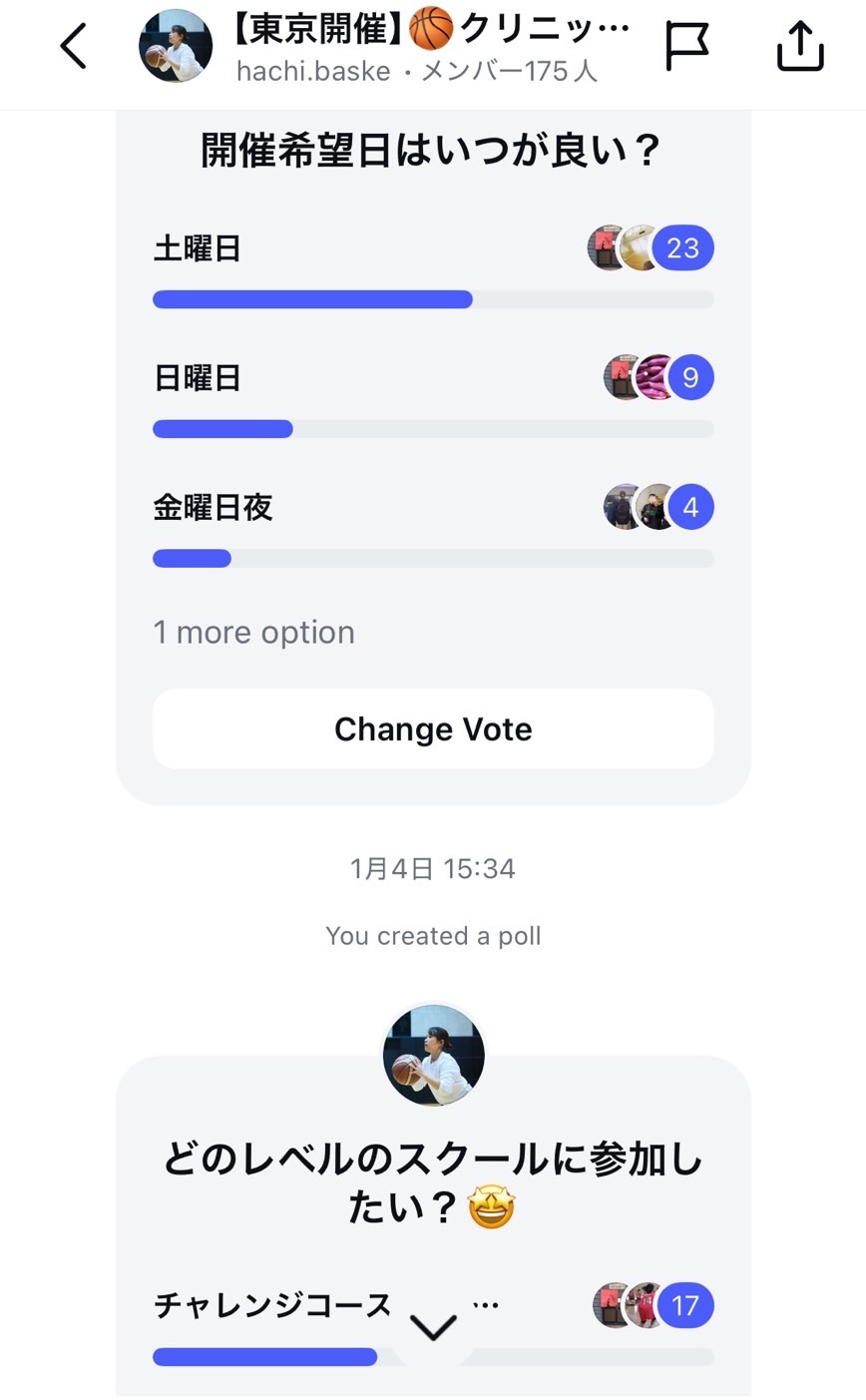Open the poll creator's profile picture
Viewport: 866px width, 1400px height.
pos(433,1056)
